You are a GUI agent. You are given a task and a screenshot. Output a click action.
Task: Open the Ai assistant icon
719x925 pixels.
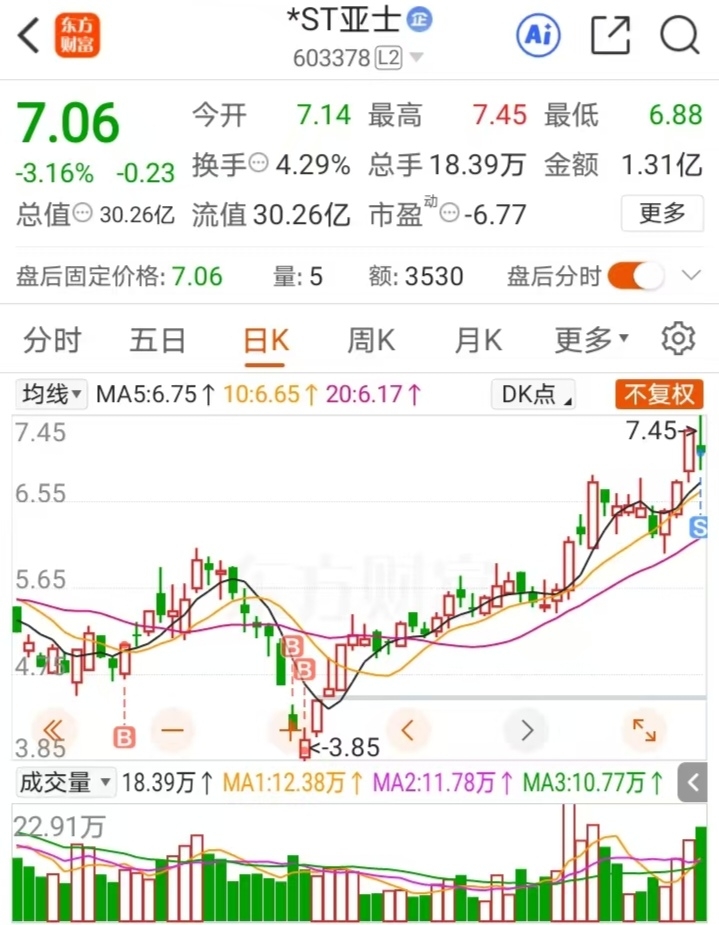[x=538, y=35]
